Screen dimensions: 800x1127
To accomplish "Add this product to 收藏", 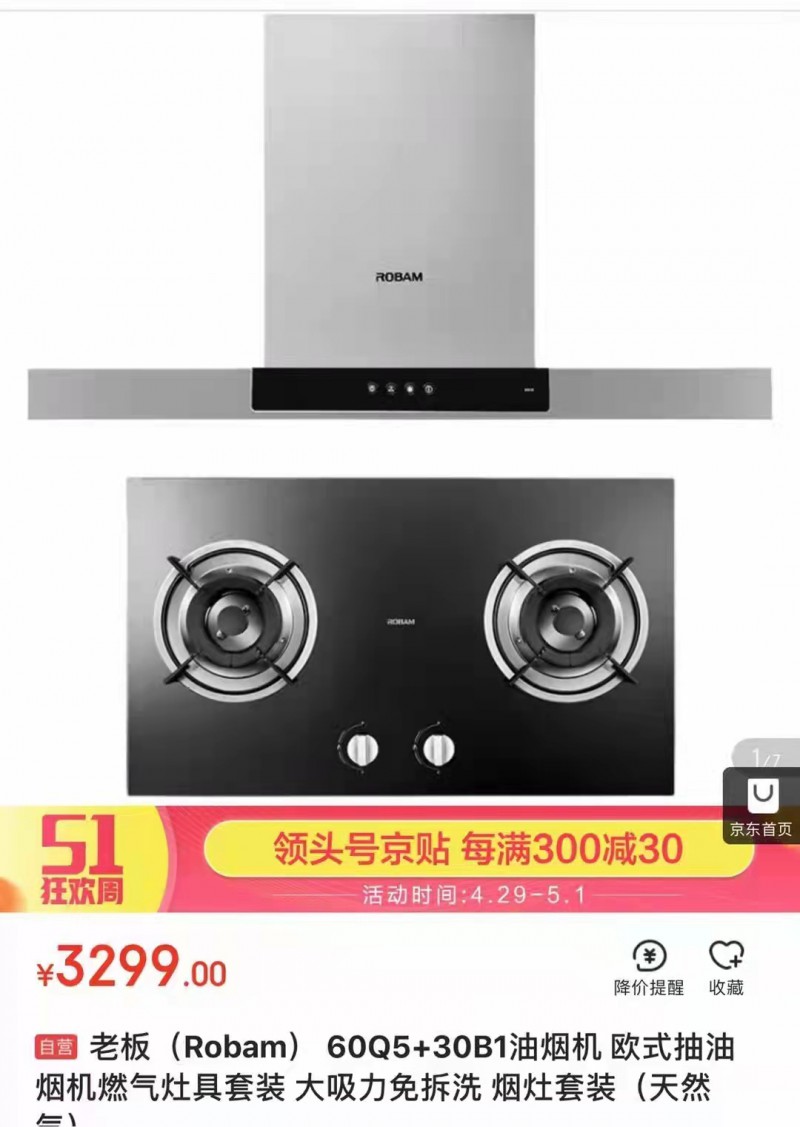I will pyautogui.click(x=726, y=968).
